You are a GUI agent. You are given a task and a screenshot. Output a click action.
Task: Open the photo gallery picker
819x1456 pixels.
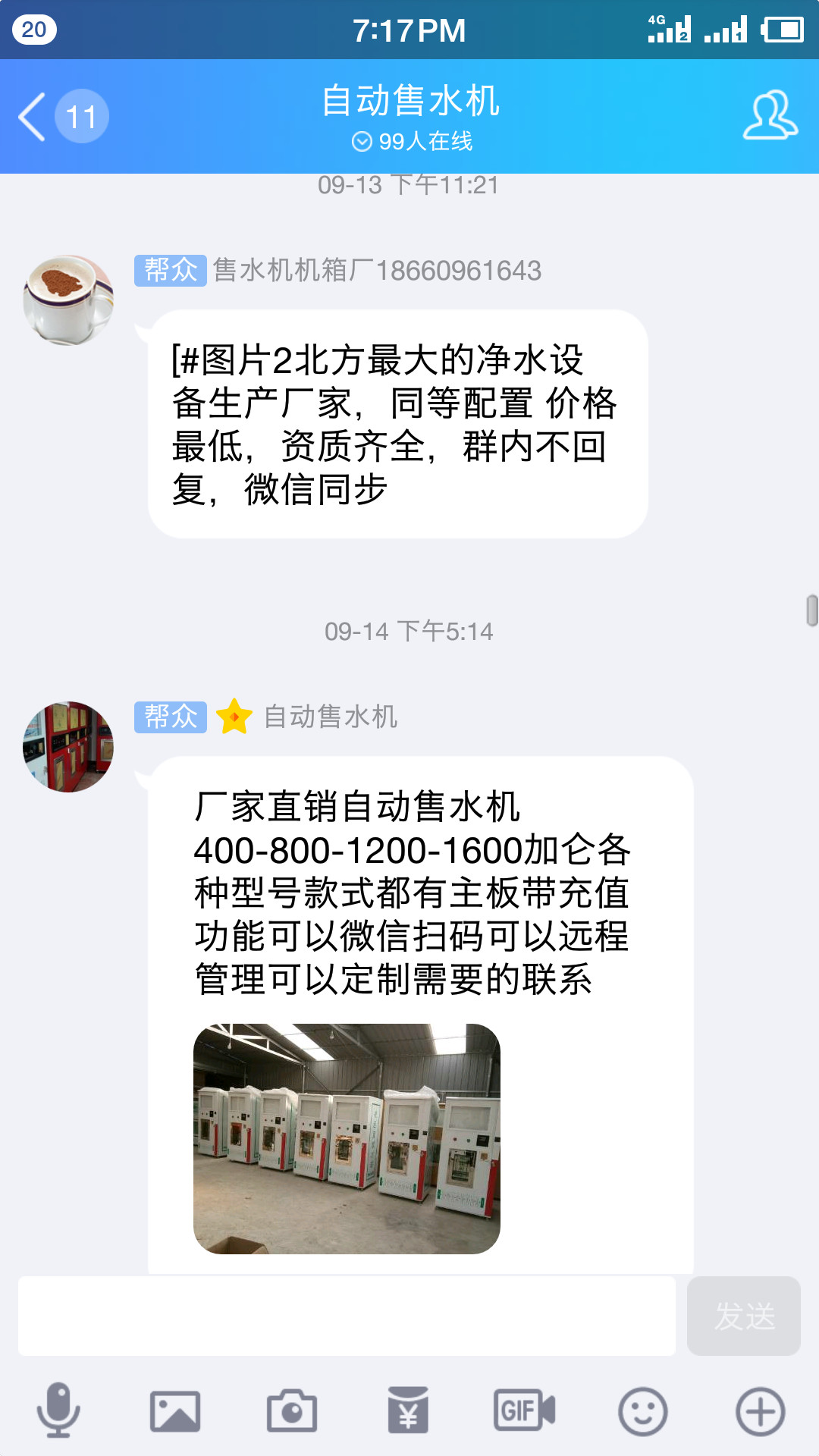point(175,1410)
